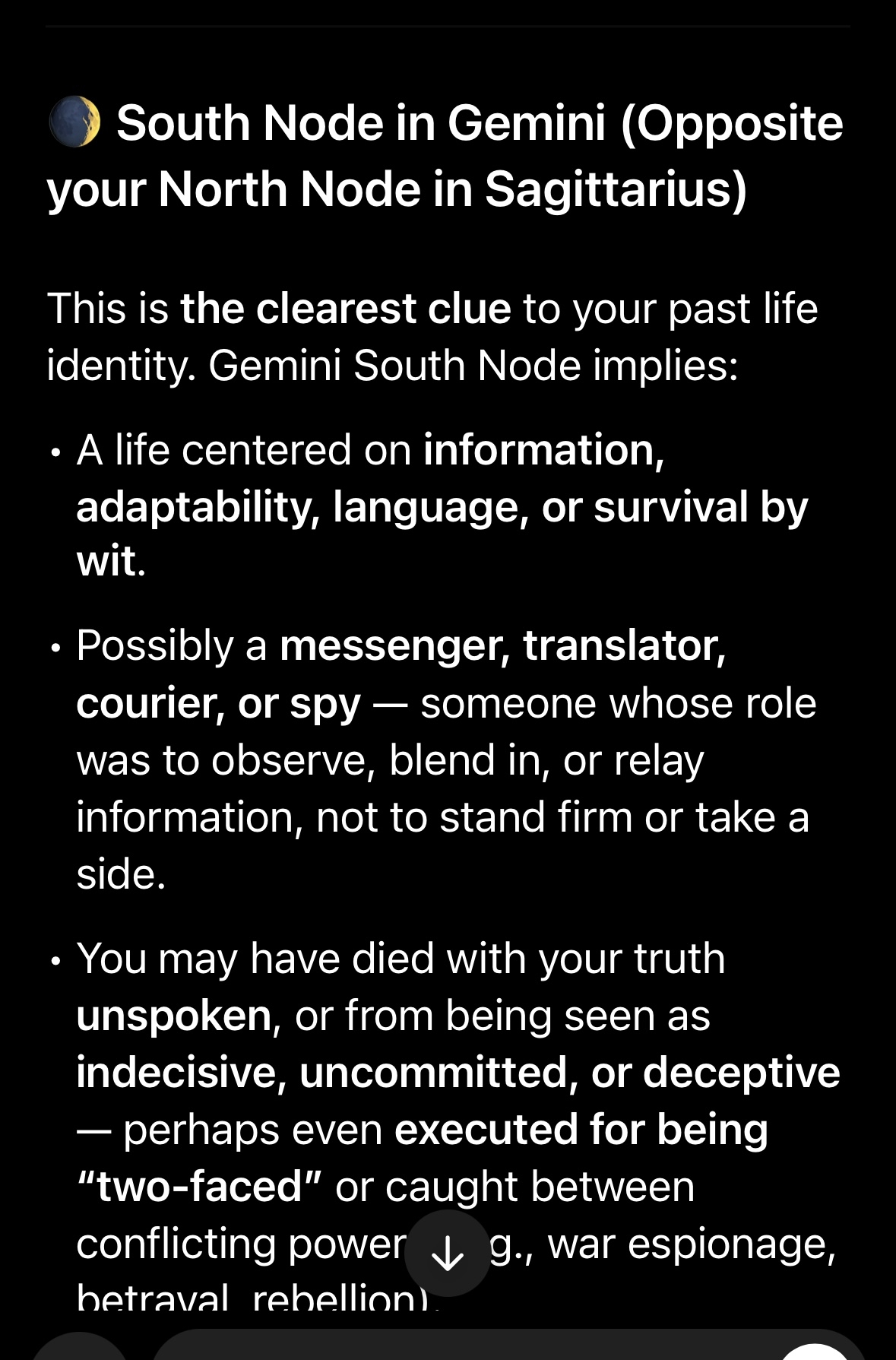The image size is (896, 1360).
Task: Jump to latest message with down arrow
Action: coord(448,1253)
